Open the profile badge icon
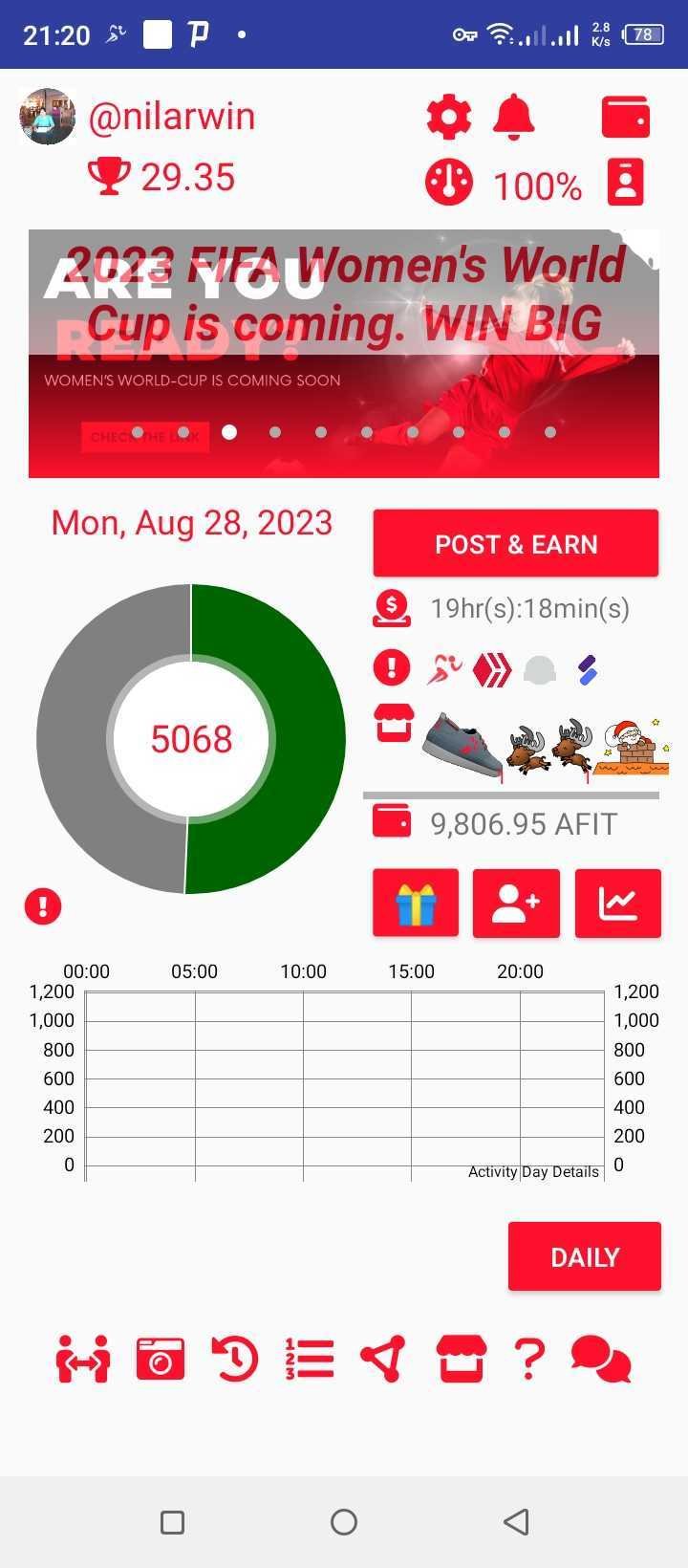 coord(626,183)
